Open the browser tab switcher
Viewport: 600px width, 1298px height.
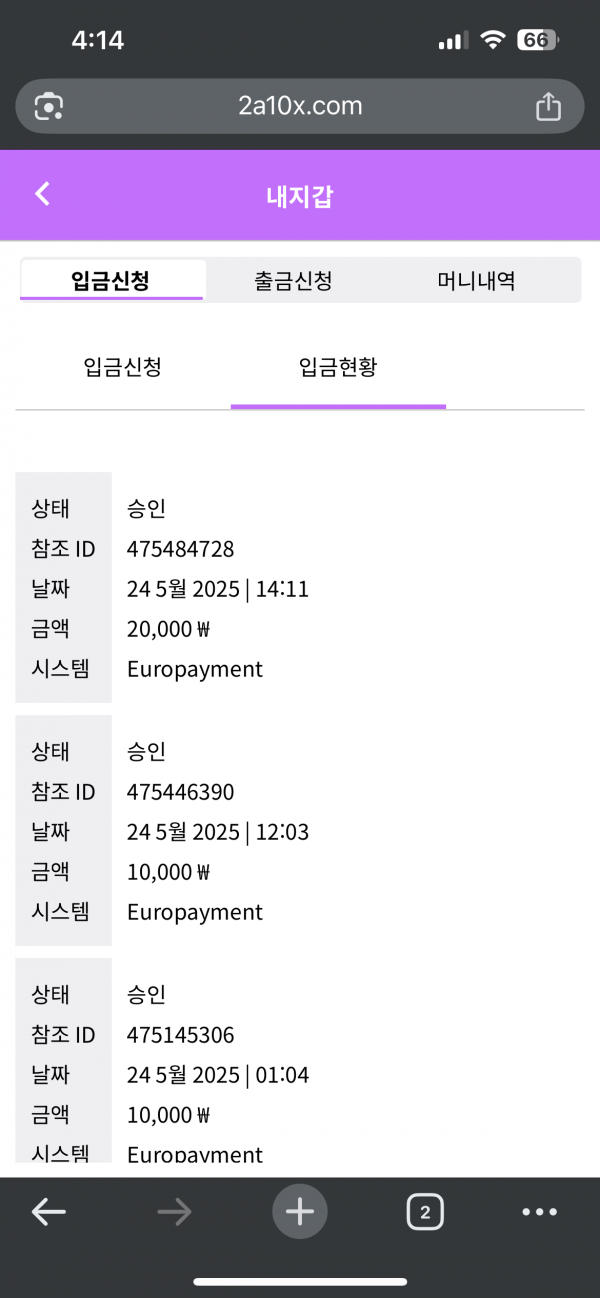(x=425, y=1213)
